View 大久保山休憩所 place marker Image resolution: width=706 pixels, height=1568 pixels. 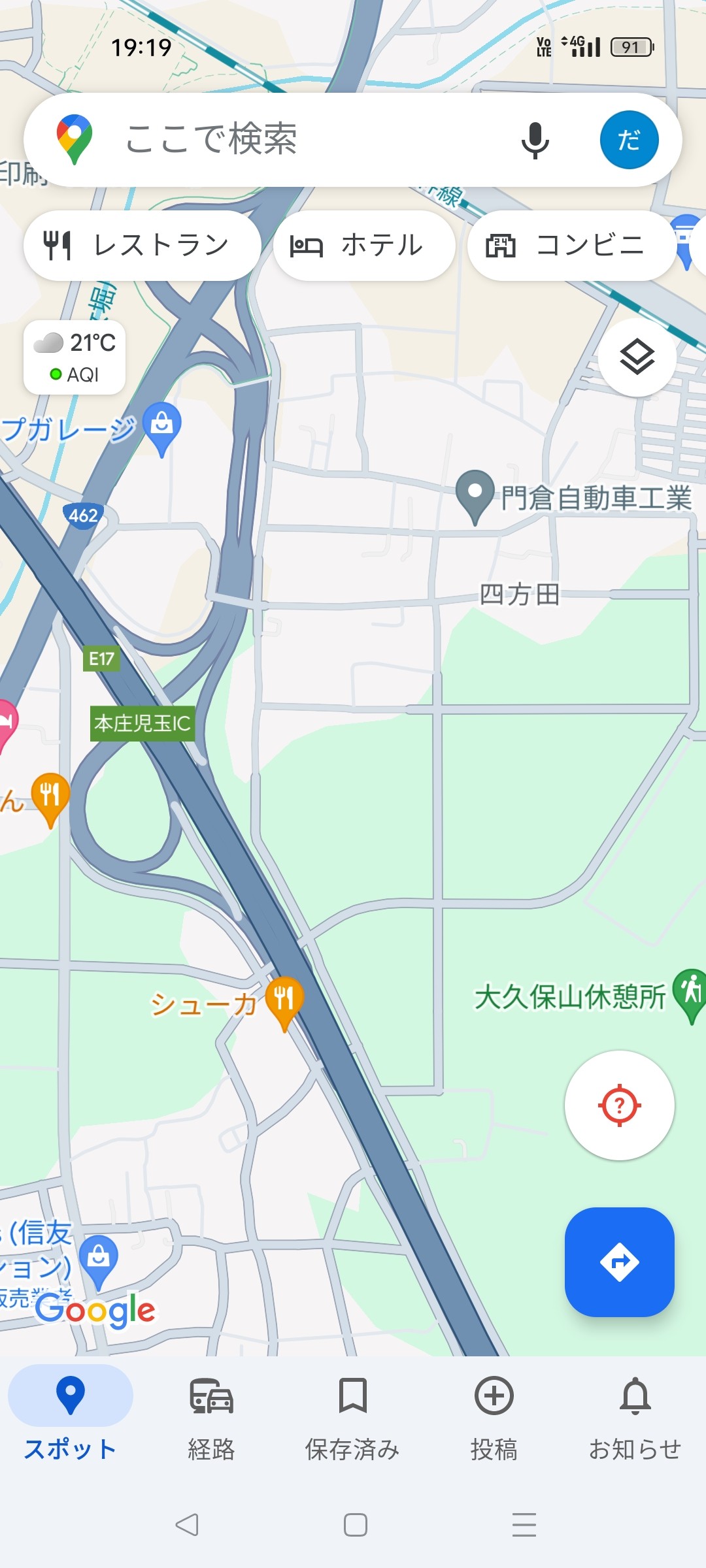pyautogui.click(x=690, y=993)
